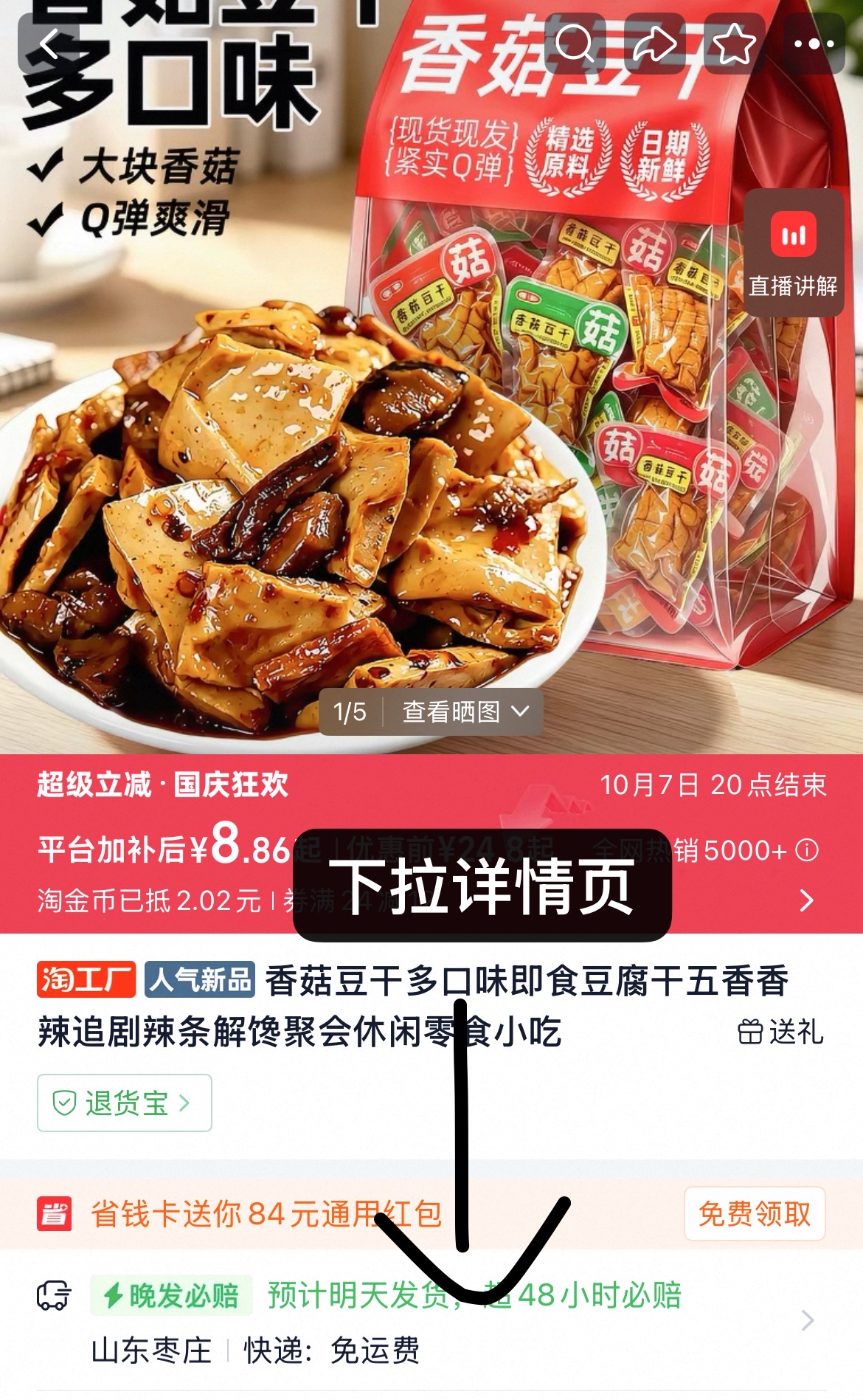Open the three-dot overflow menu
This screenshot has height=1400, width=863.
(x=814, y=44)
